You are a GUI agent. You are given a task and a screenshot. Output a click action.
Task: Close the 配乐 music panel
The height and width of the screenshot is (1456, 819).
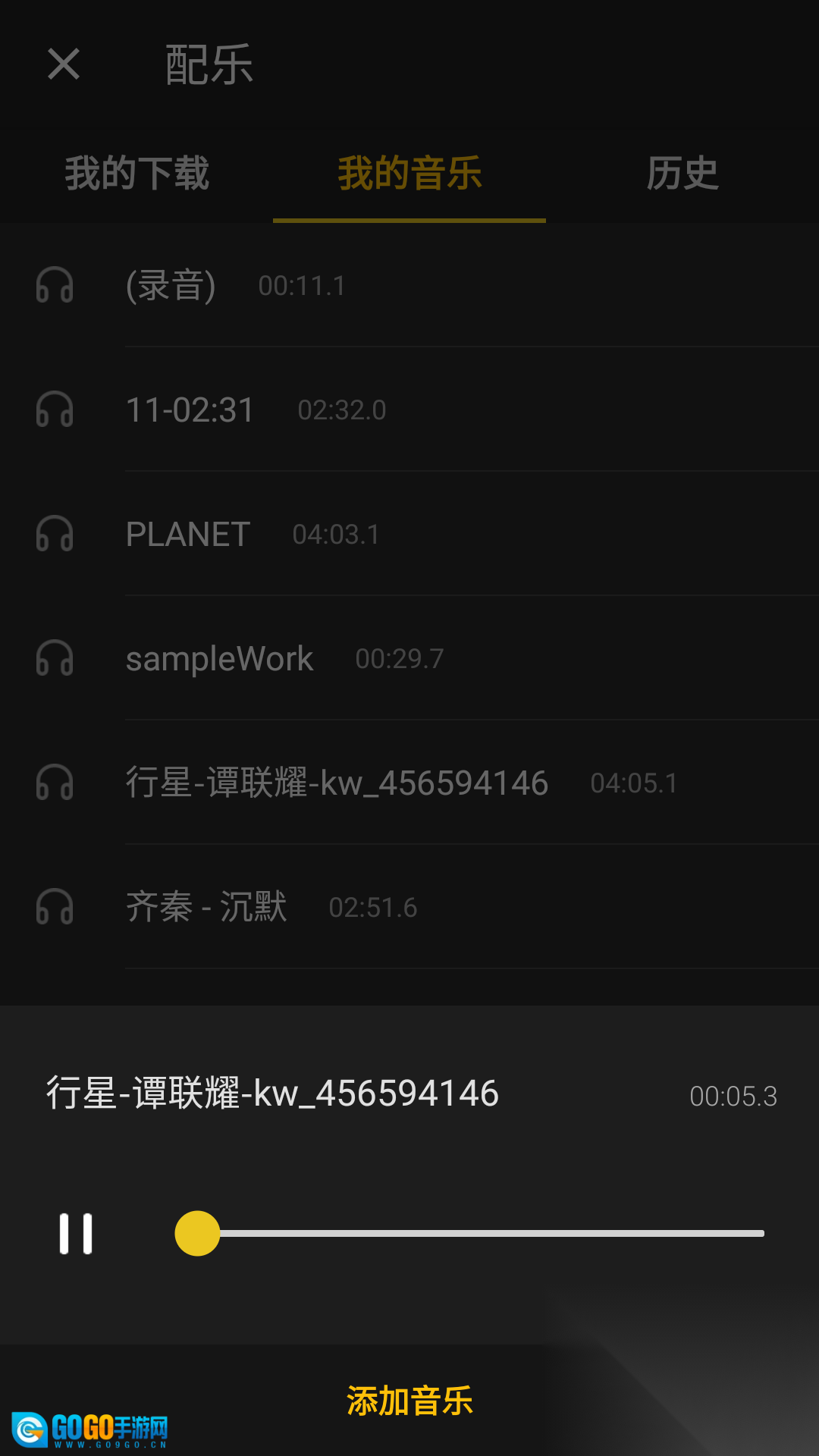(x=63, y=65)
